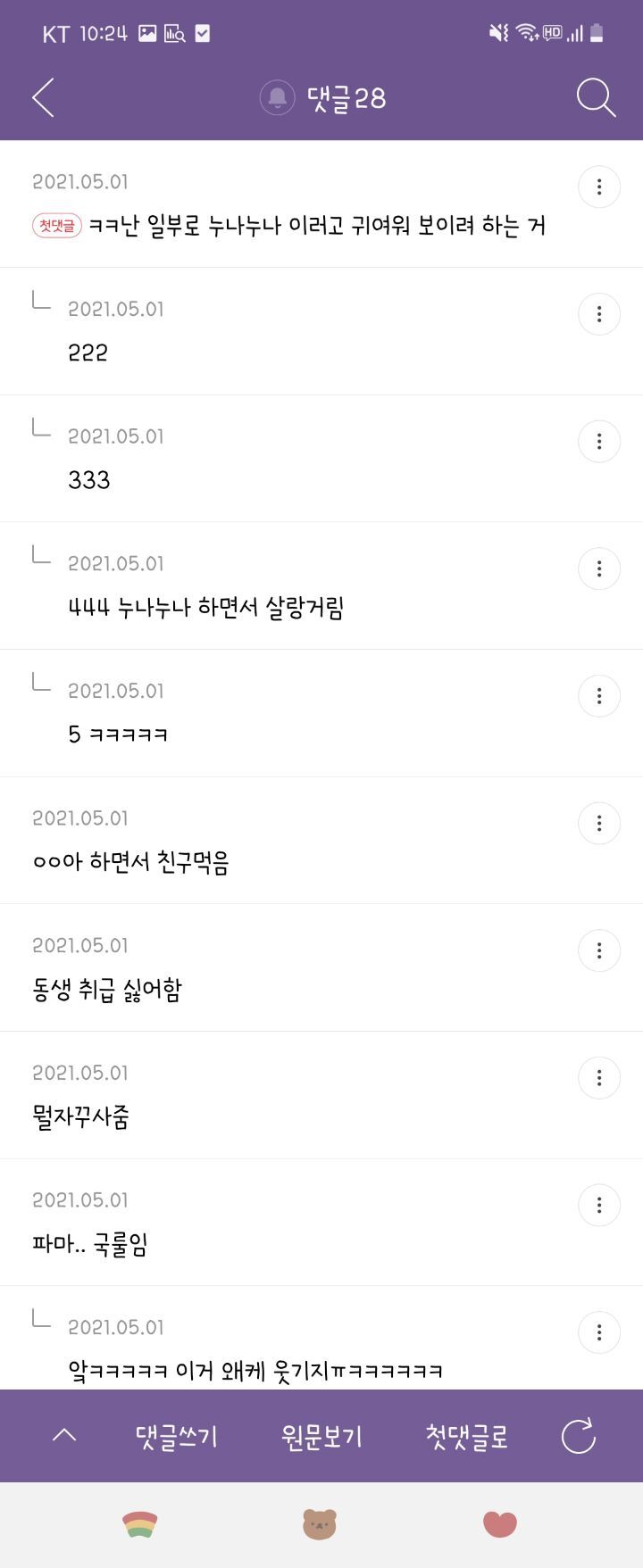Select the rainbow sticker icon

point(140,1524)
